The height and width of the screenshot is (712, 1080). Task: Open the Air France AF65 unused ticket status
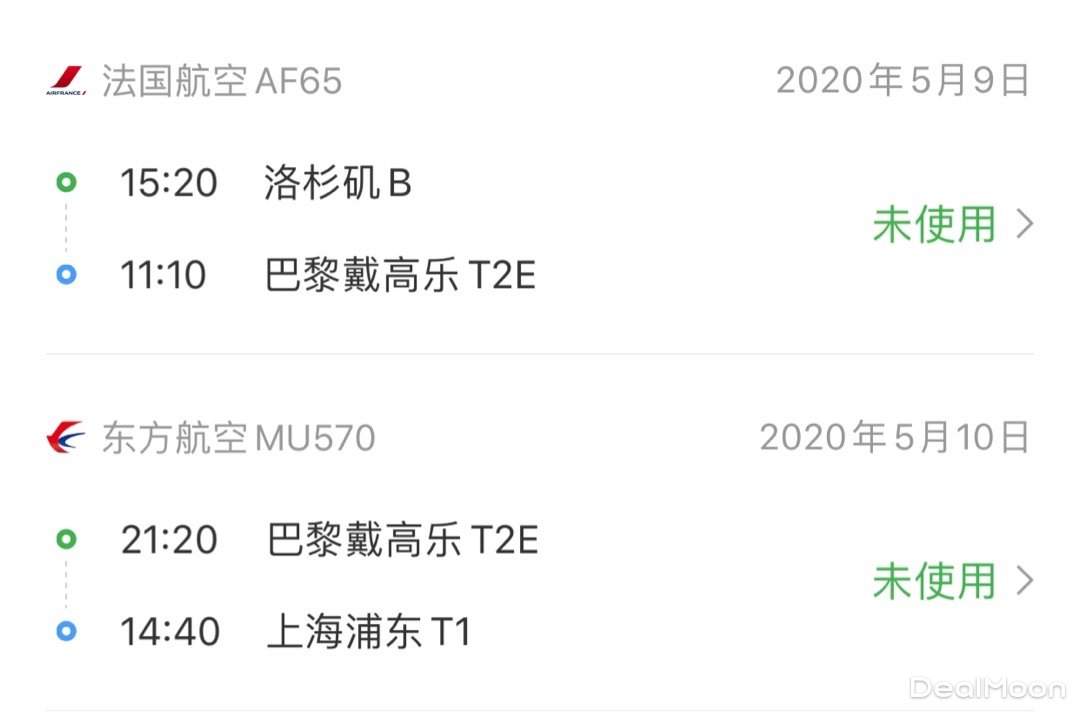pos(950,226)
